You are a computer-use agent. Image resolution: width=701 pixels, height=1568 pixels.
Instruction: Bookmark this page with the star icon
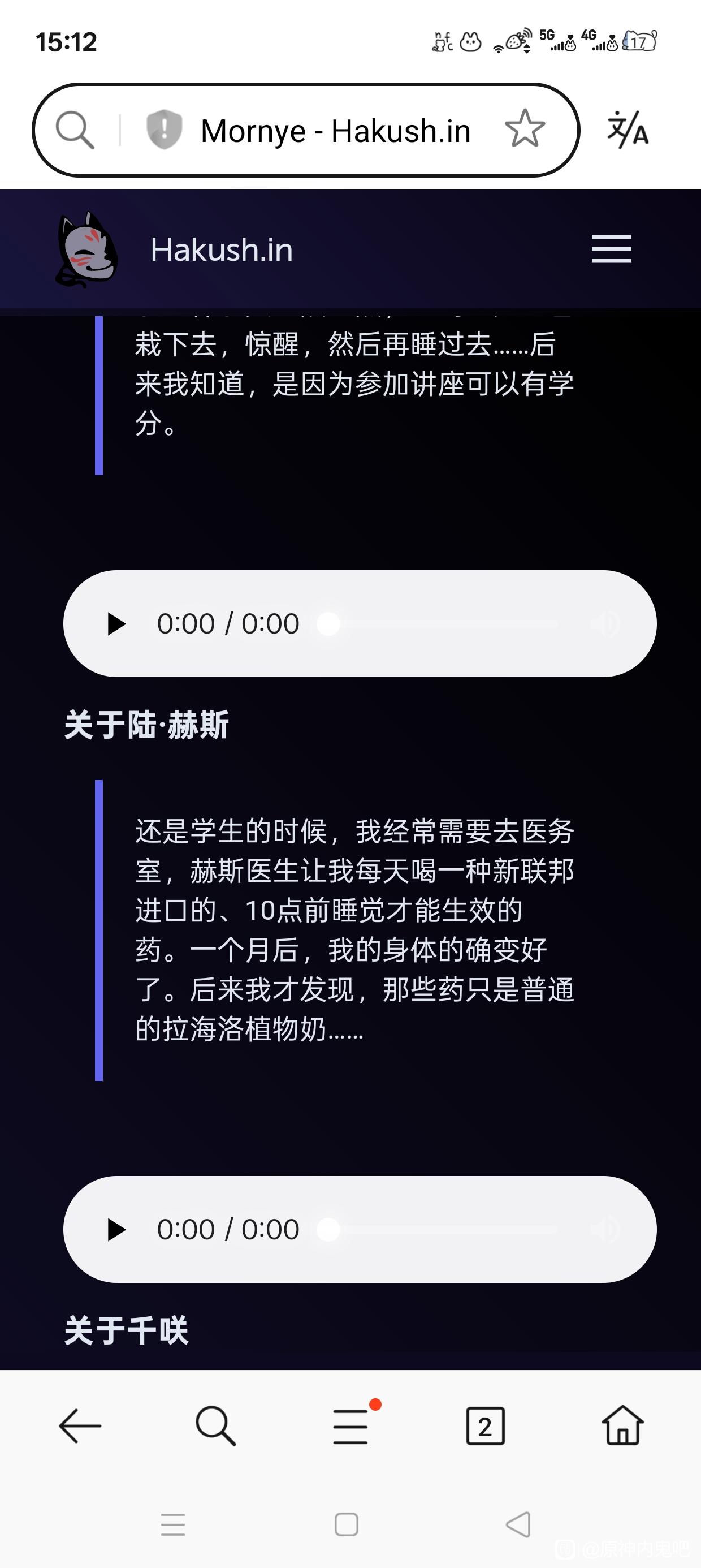(x=525, y=129)
